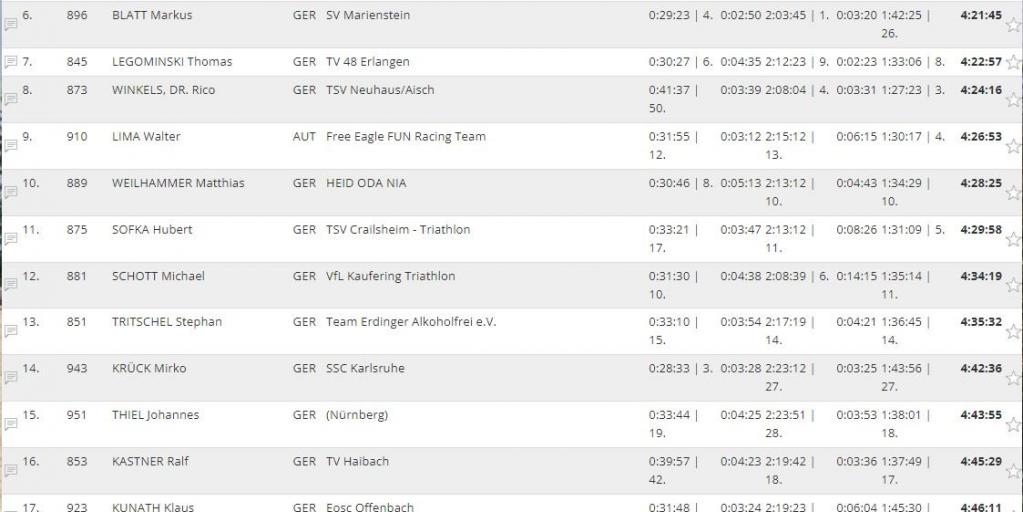Open comments for KRÜCK Mirko

[x=11, y=378]
